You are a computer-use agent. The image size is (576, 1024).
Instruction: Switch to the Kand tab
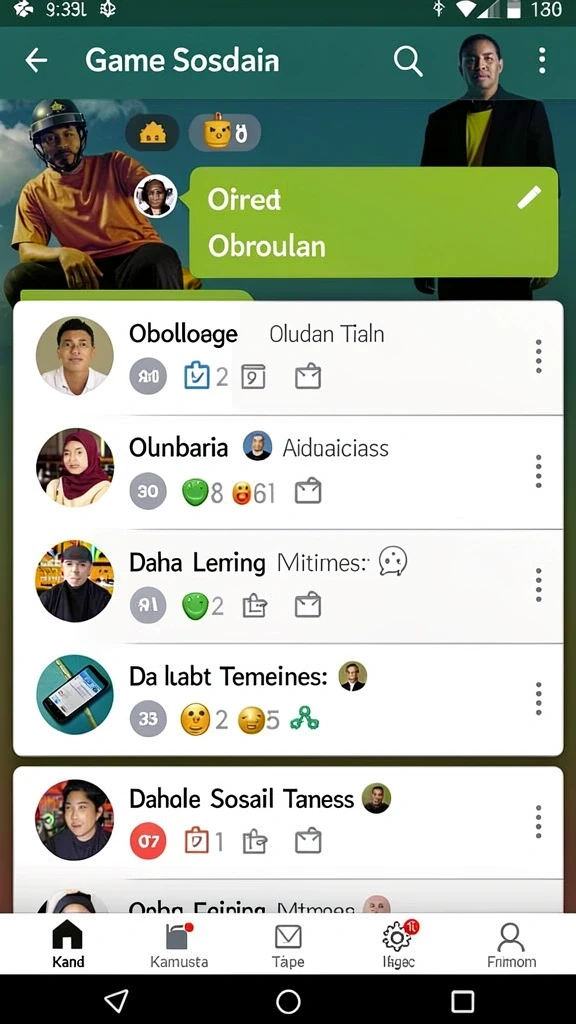pos(68,944)
